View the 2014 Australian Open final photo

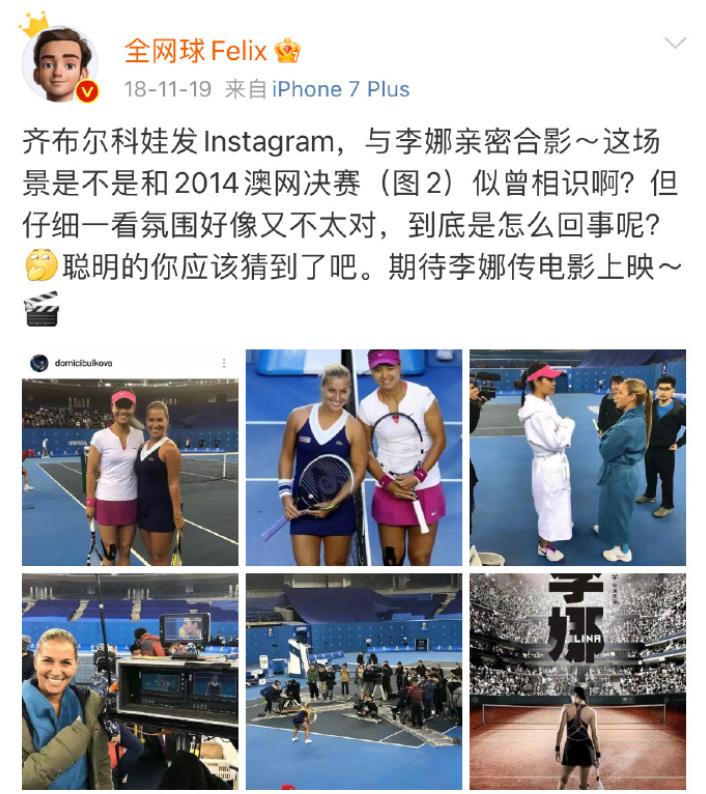point(354,458)
